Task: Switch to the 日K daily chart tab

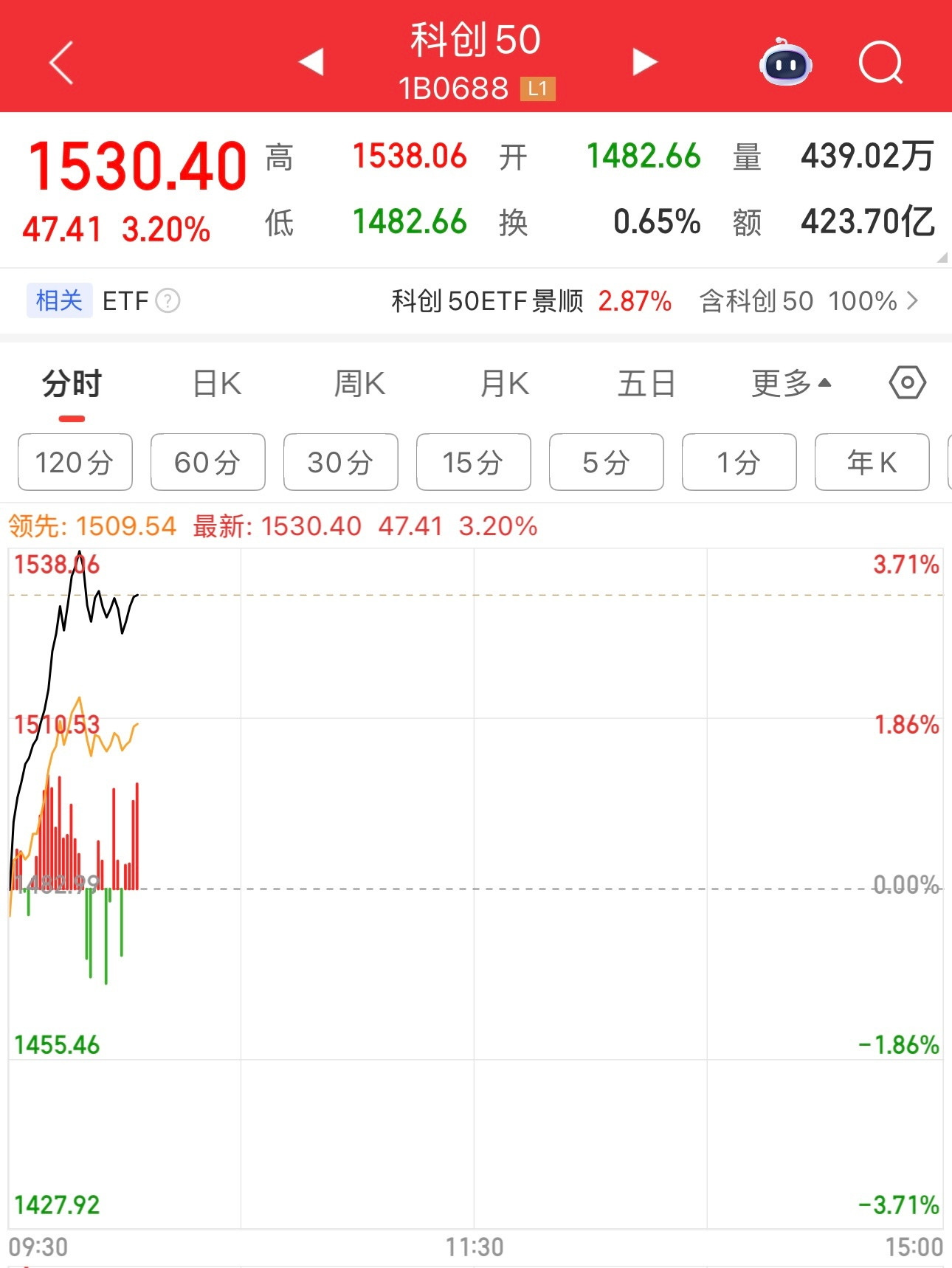Action: coord(215,382)
